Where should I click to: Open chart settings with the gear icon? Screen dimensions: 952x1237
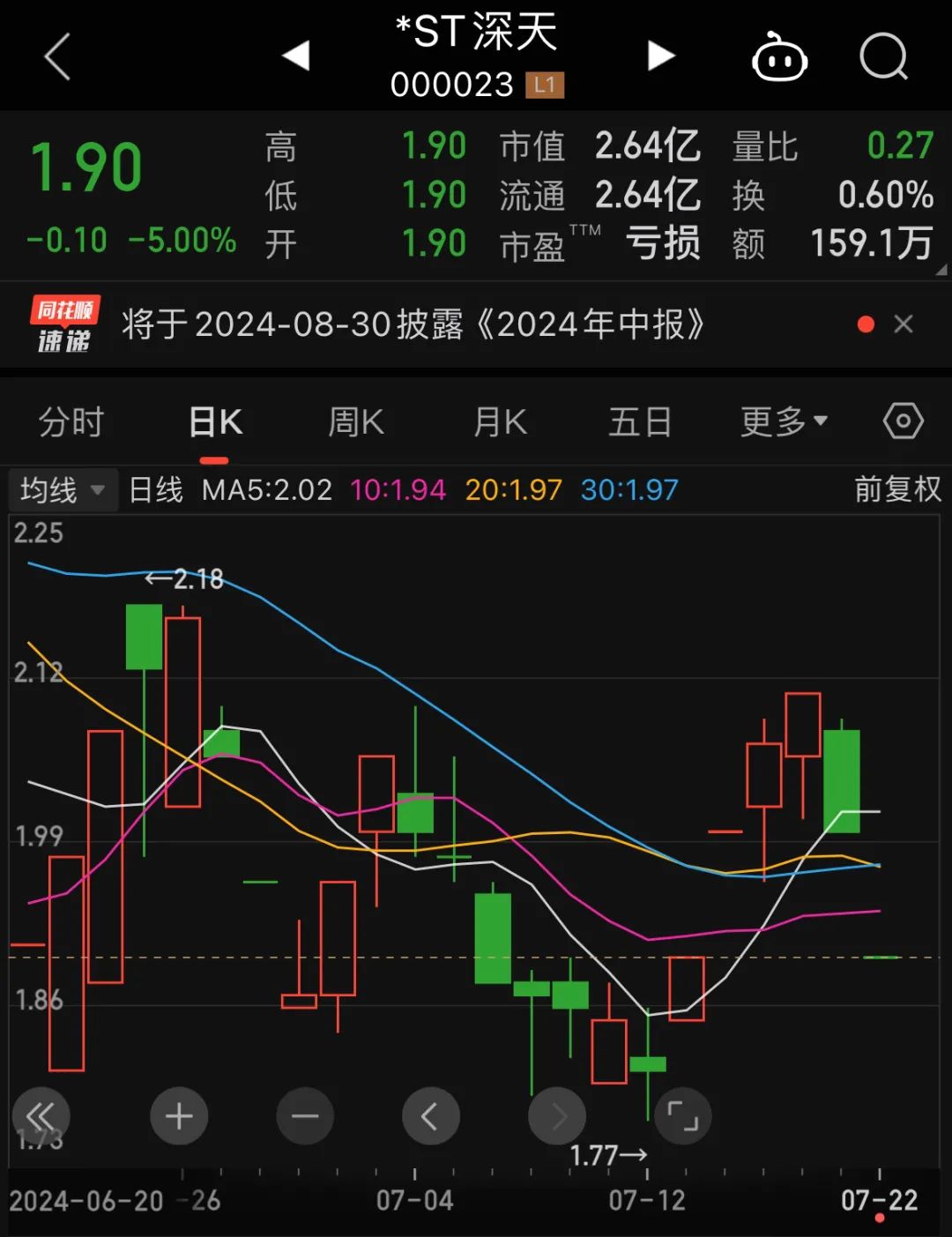(902, 421)
